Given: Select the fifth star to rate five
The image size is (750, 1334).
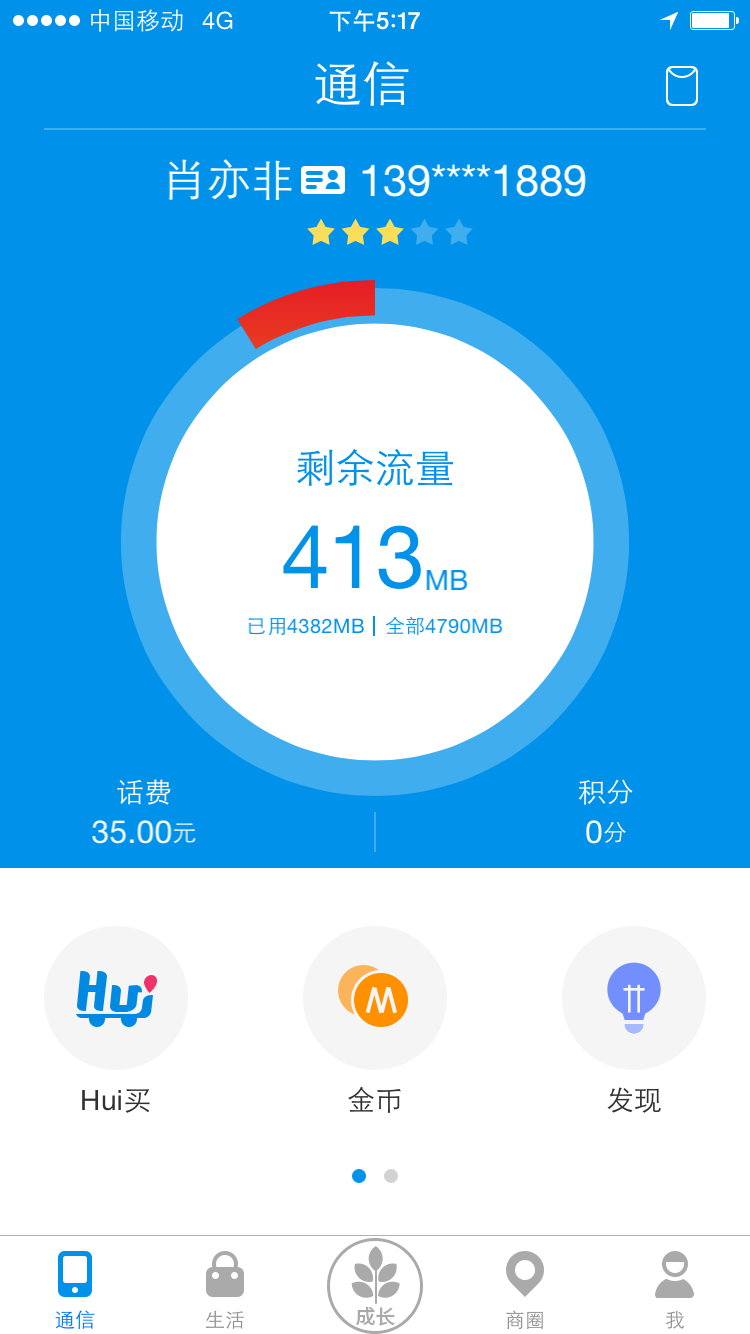Looking at the screenshot, I should (x=457, y=231).
